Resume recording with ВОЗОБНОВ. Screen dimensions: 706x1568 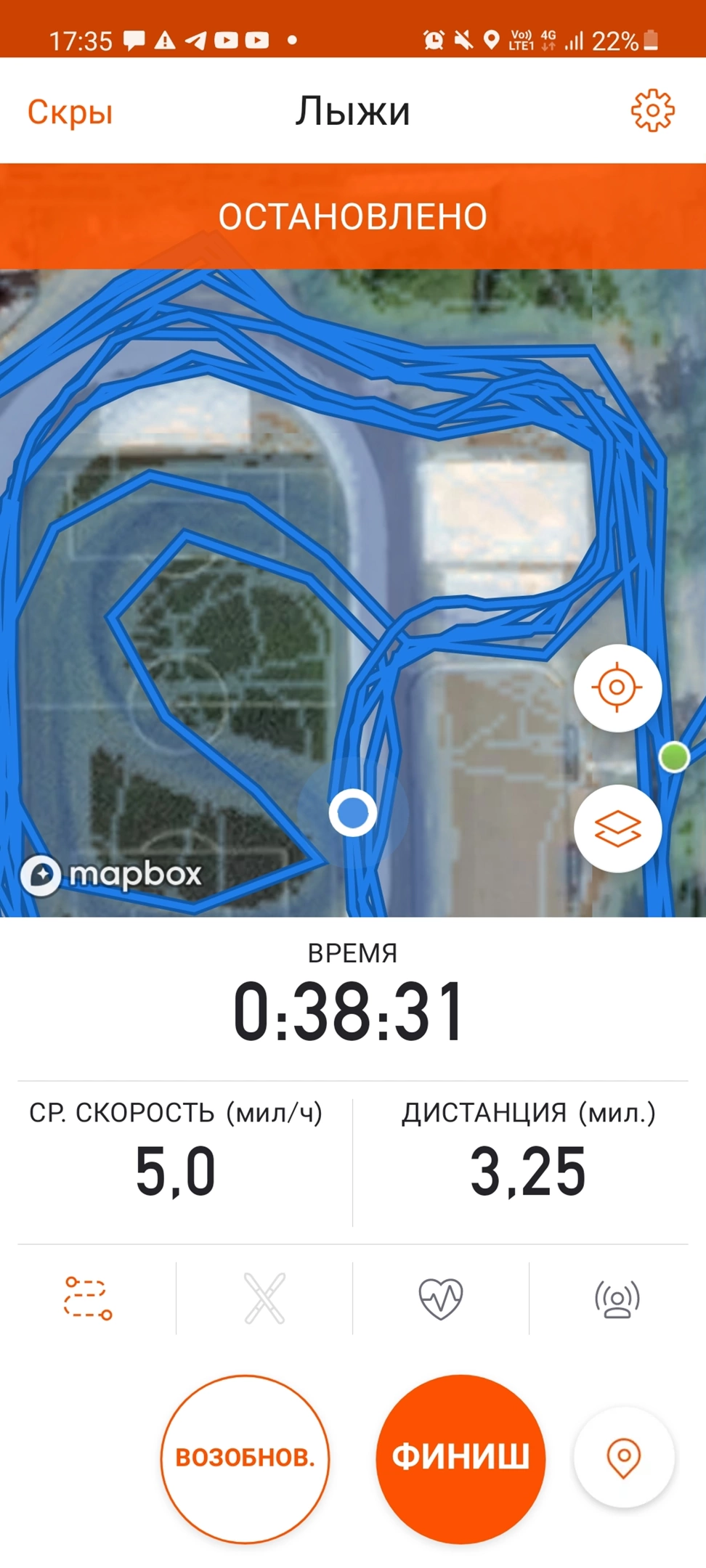[x=245, y=1458]
